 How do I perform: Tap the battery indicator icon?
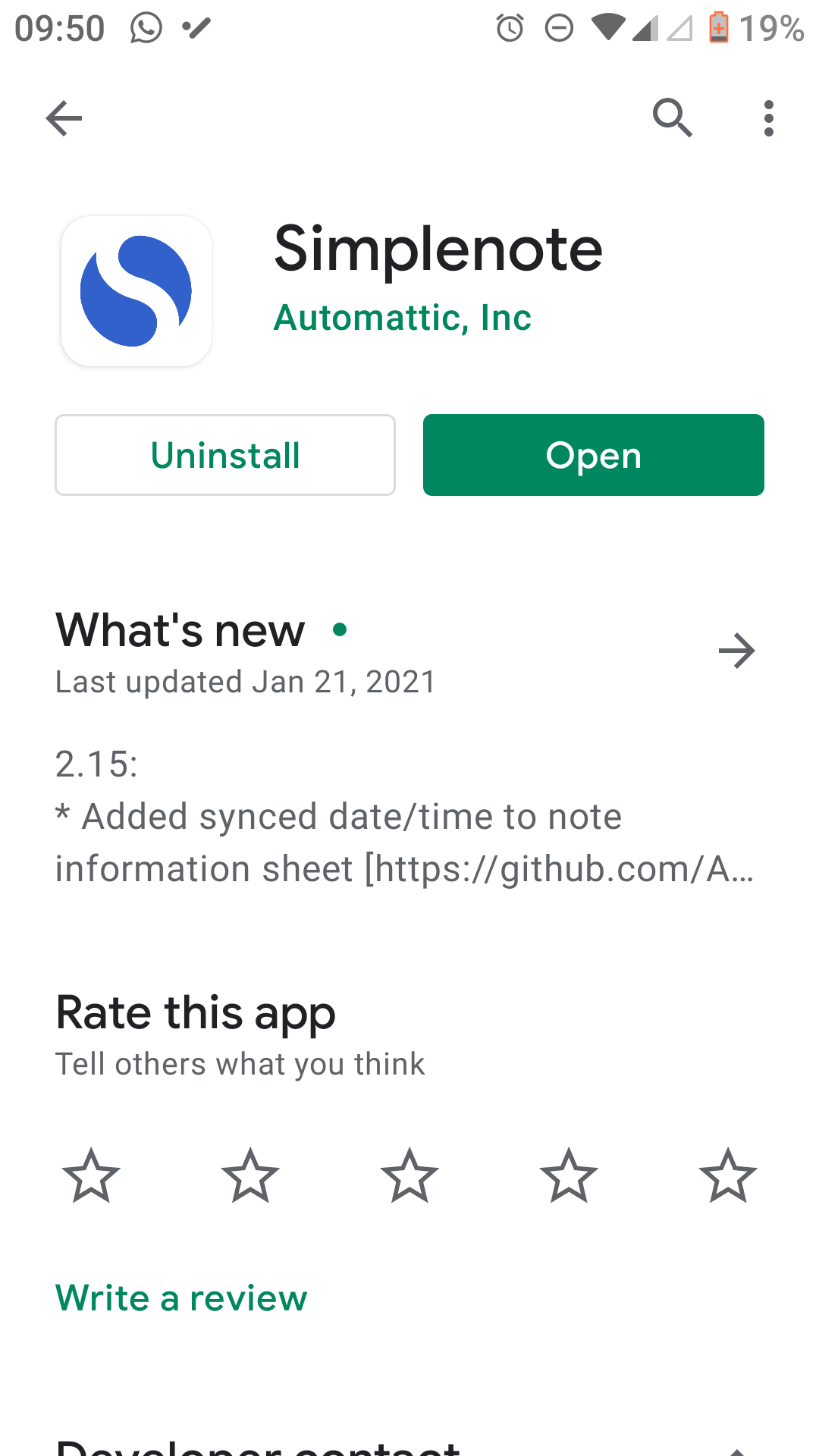(x=719, y=27)
